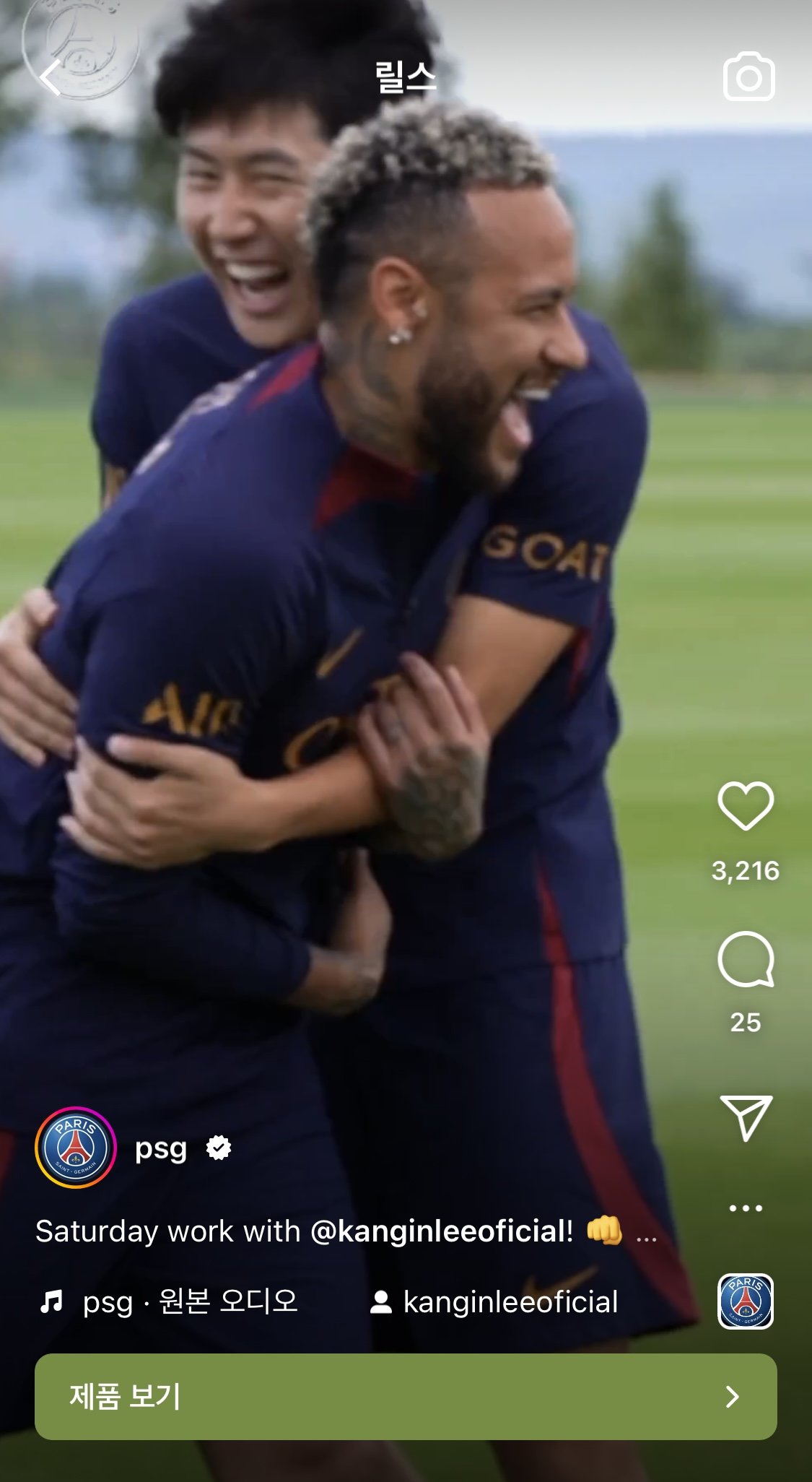Tap the 제품 보기 view products button
The width and height of the screenshot is (812, 1482).
(x=406, y=1396)
